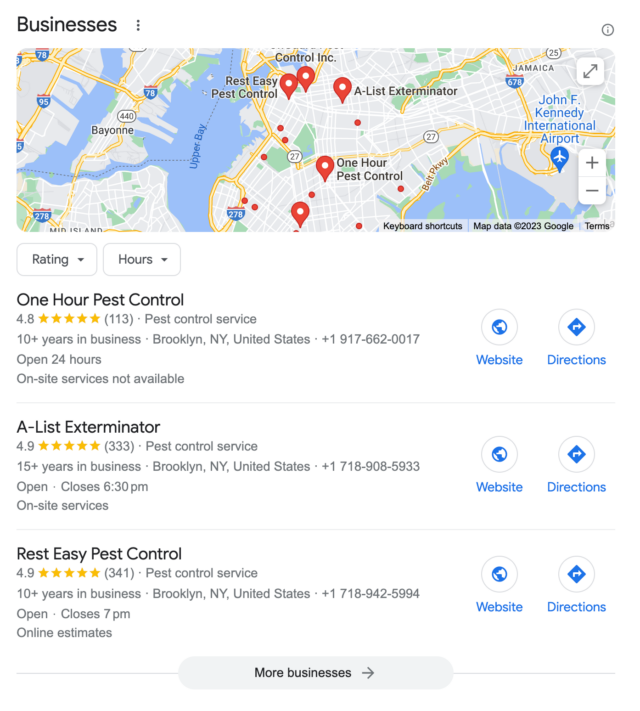View map keyboard shortcuts
The height and width of the screenshot is (711, 640).
[x=422, y=226]
